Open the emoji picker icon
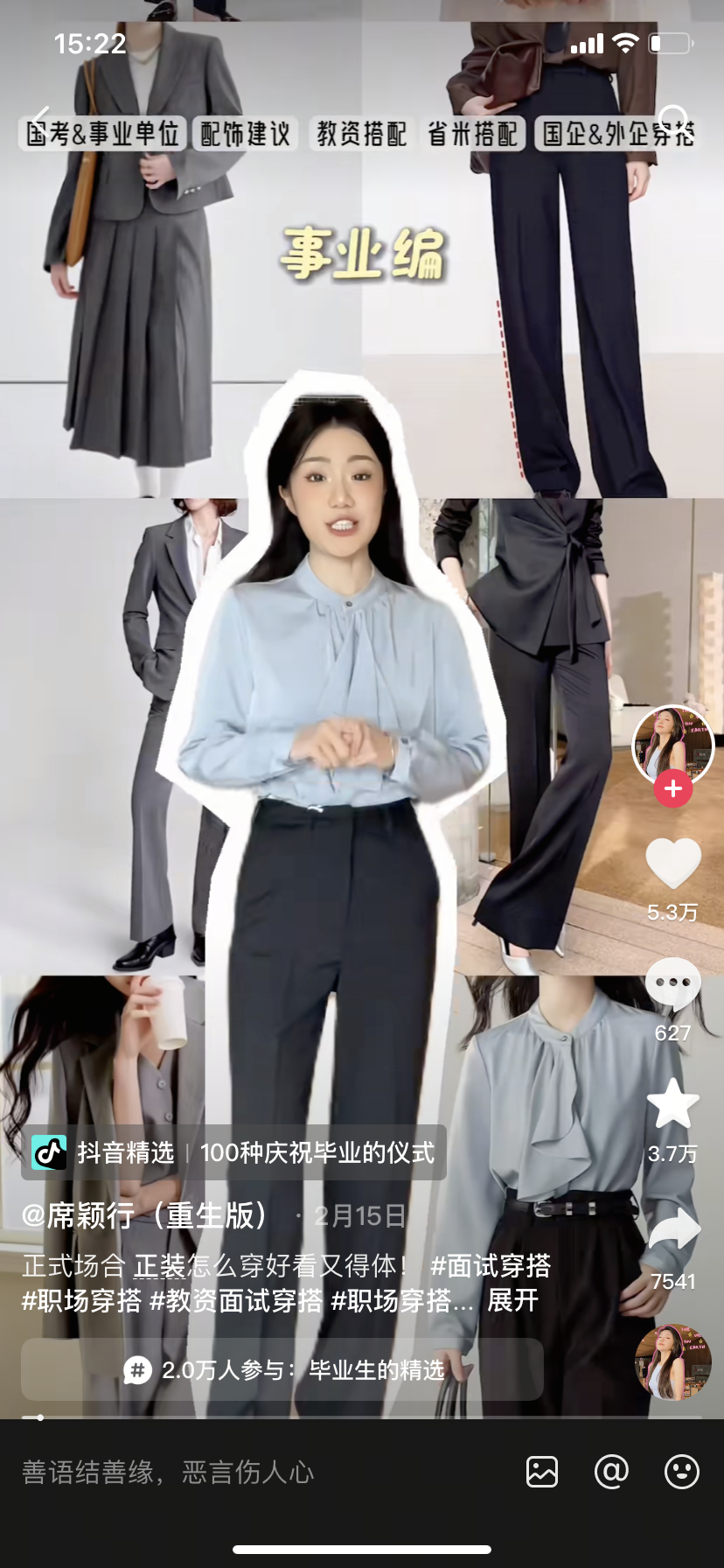The height and width of the screenshot is (1568, 724). click(681, 1472)
